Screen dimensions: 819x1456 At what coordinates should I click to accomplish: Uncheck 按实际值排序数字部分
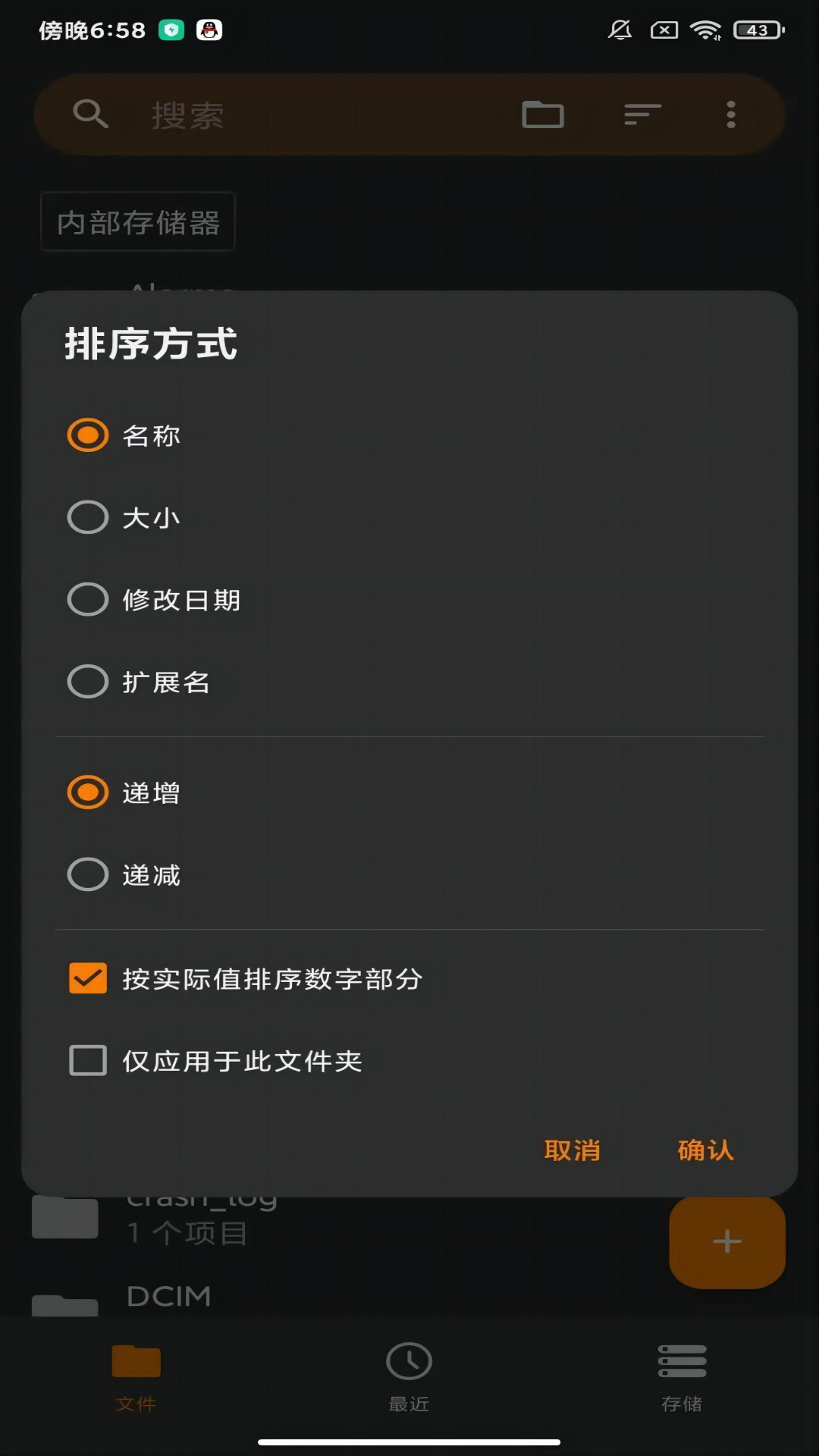click(x=87, y=978)
